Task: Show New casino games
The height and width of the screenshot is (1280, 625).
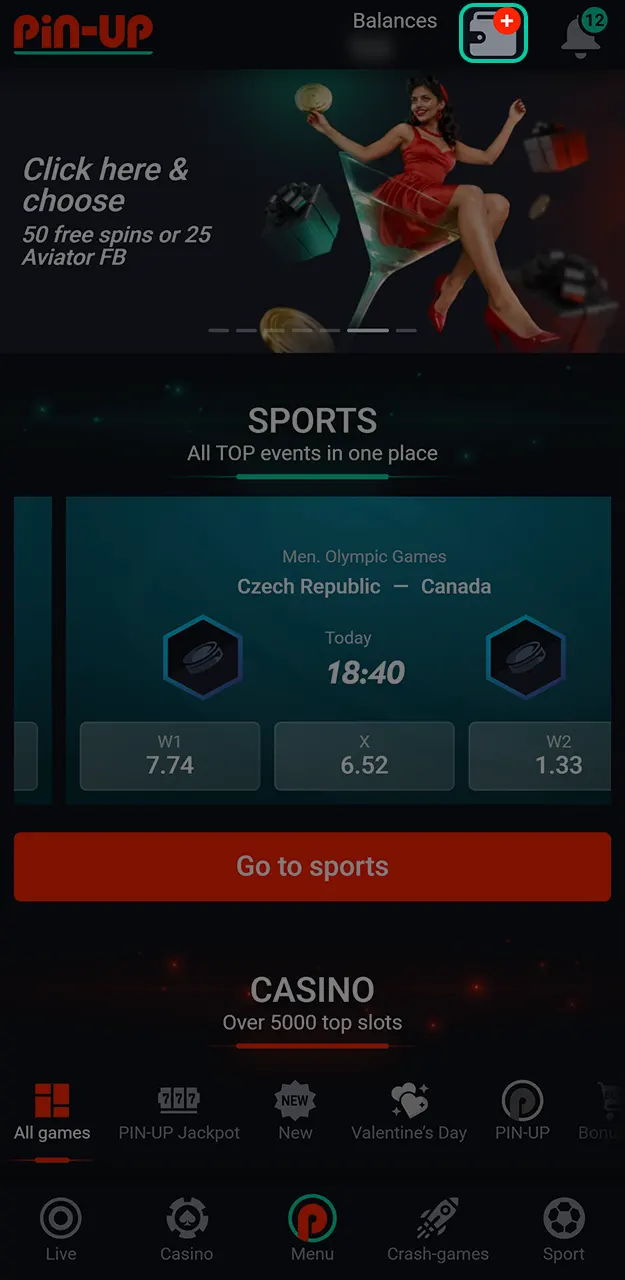Action: pos(295,1112)
